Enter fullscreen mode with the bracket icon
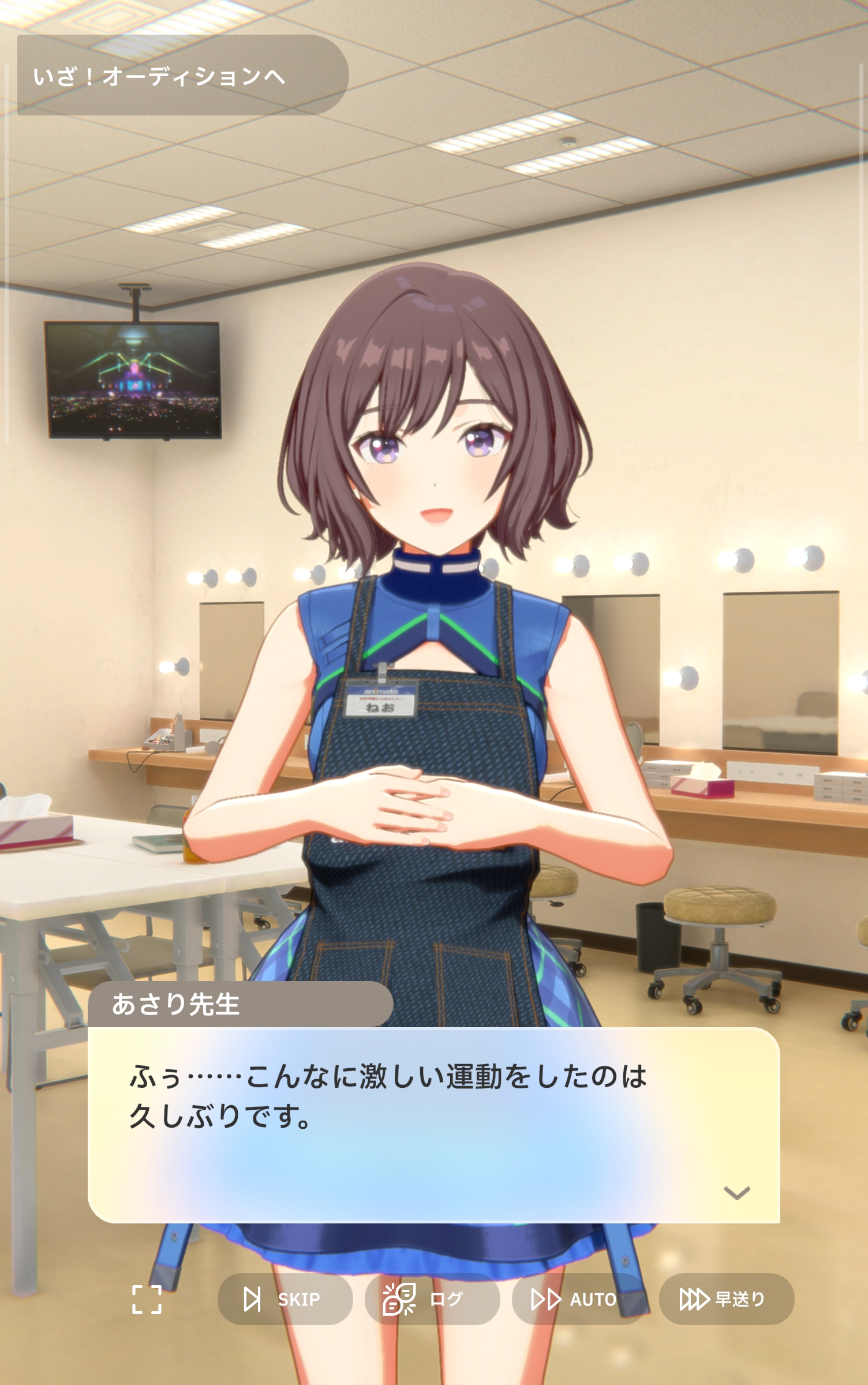 click(x=147, y=1299)
